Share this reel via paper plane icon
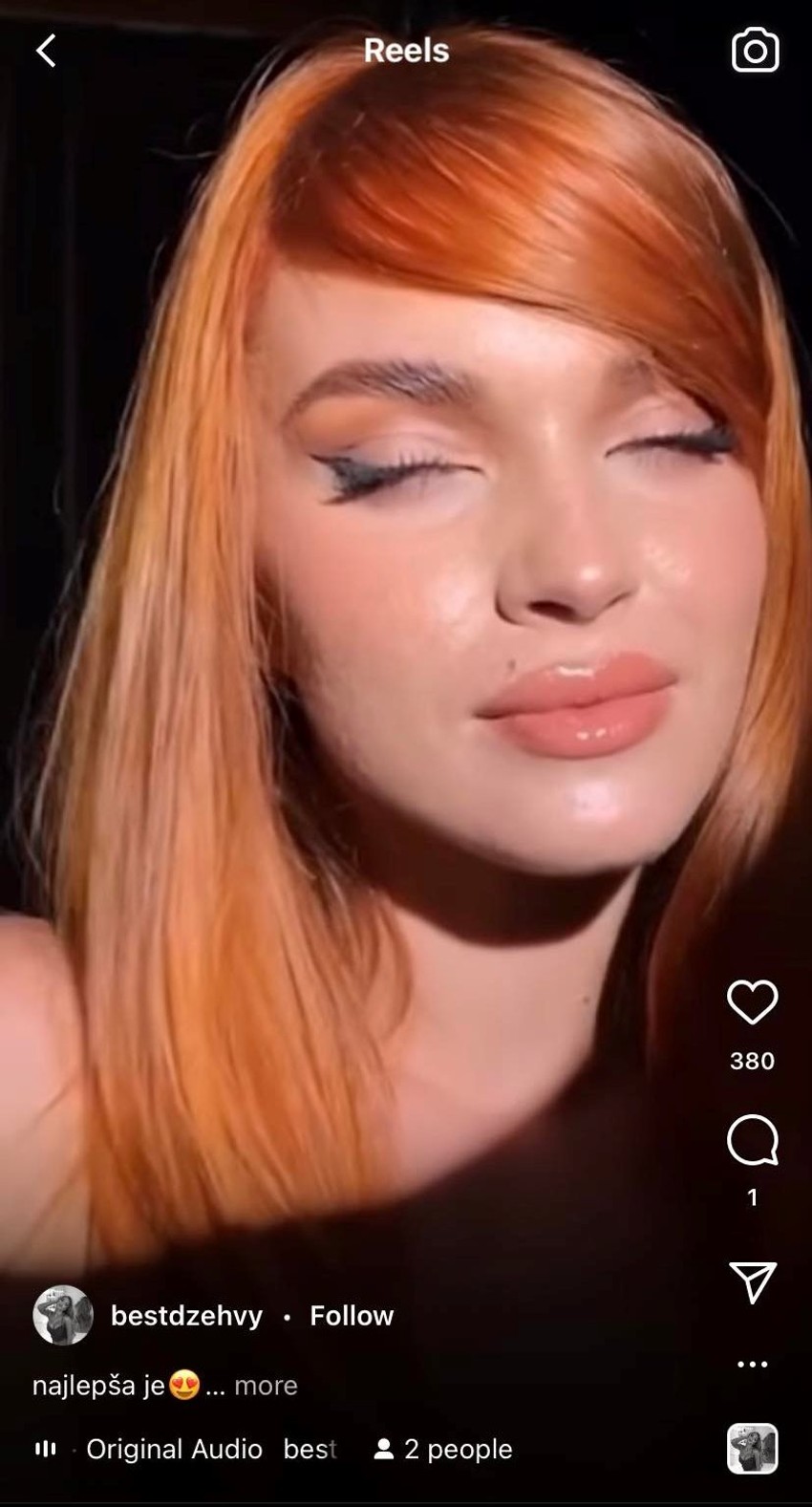The width and height of the screenshot is (812, 1507). point(752,1281)
